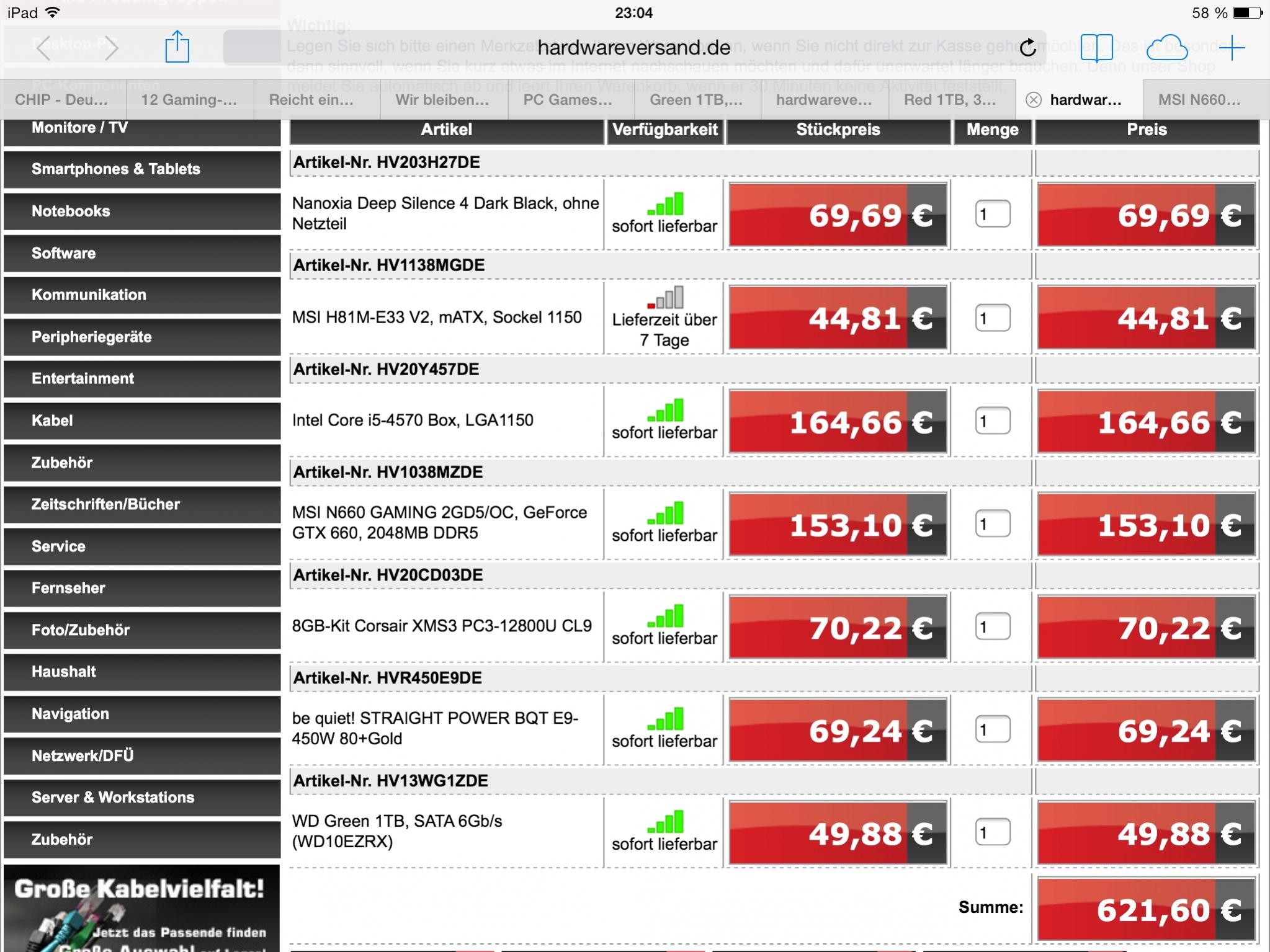
Task: Edit quantity for Nanoxia Deep Silence 4
Action: pos(992,215)
